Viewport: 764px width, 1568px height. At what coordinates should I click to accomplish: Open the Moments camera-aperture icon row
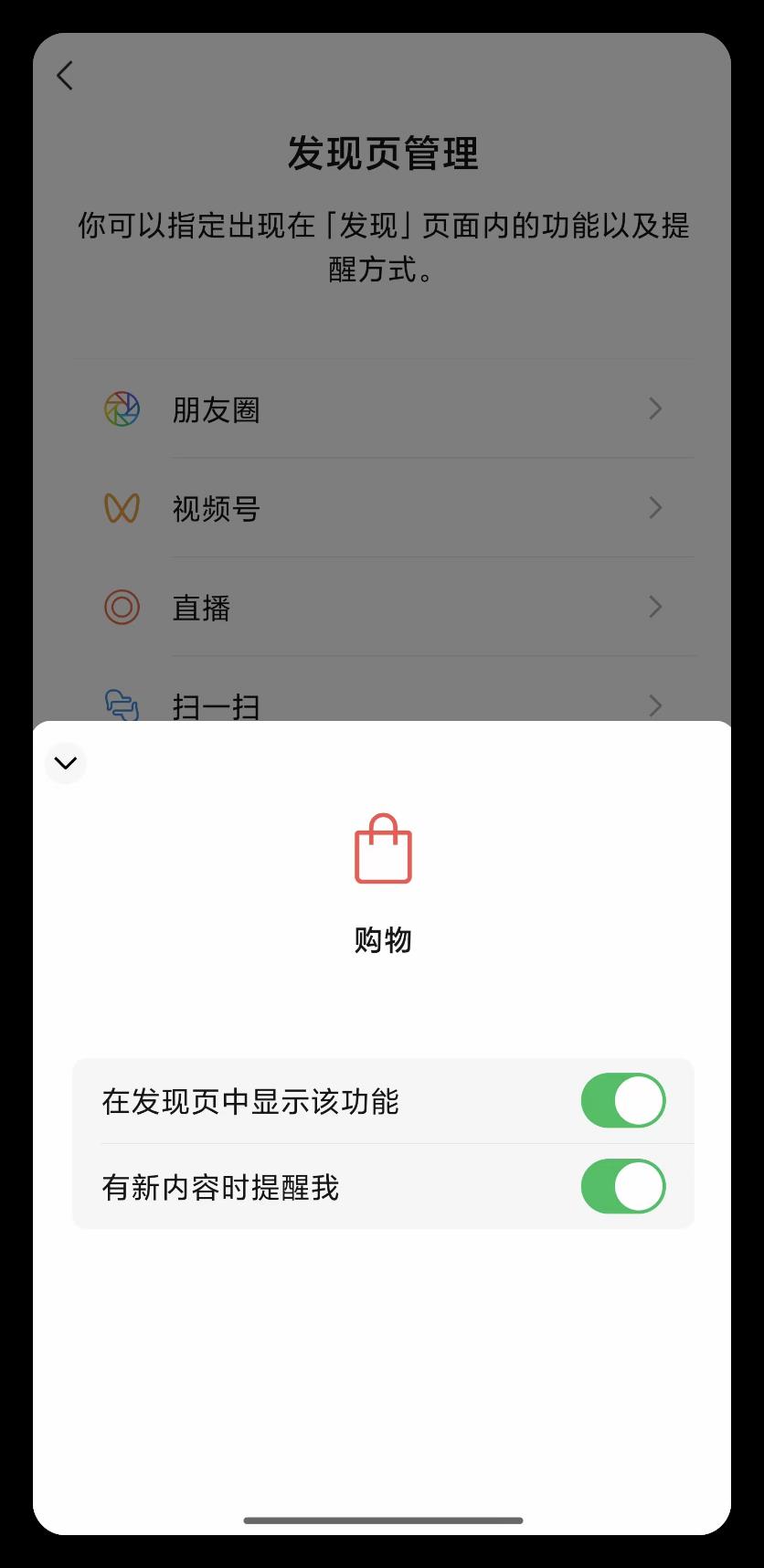click(x=122, y=409)
